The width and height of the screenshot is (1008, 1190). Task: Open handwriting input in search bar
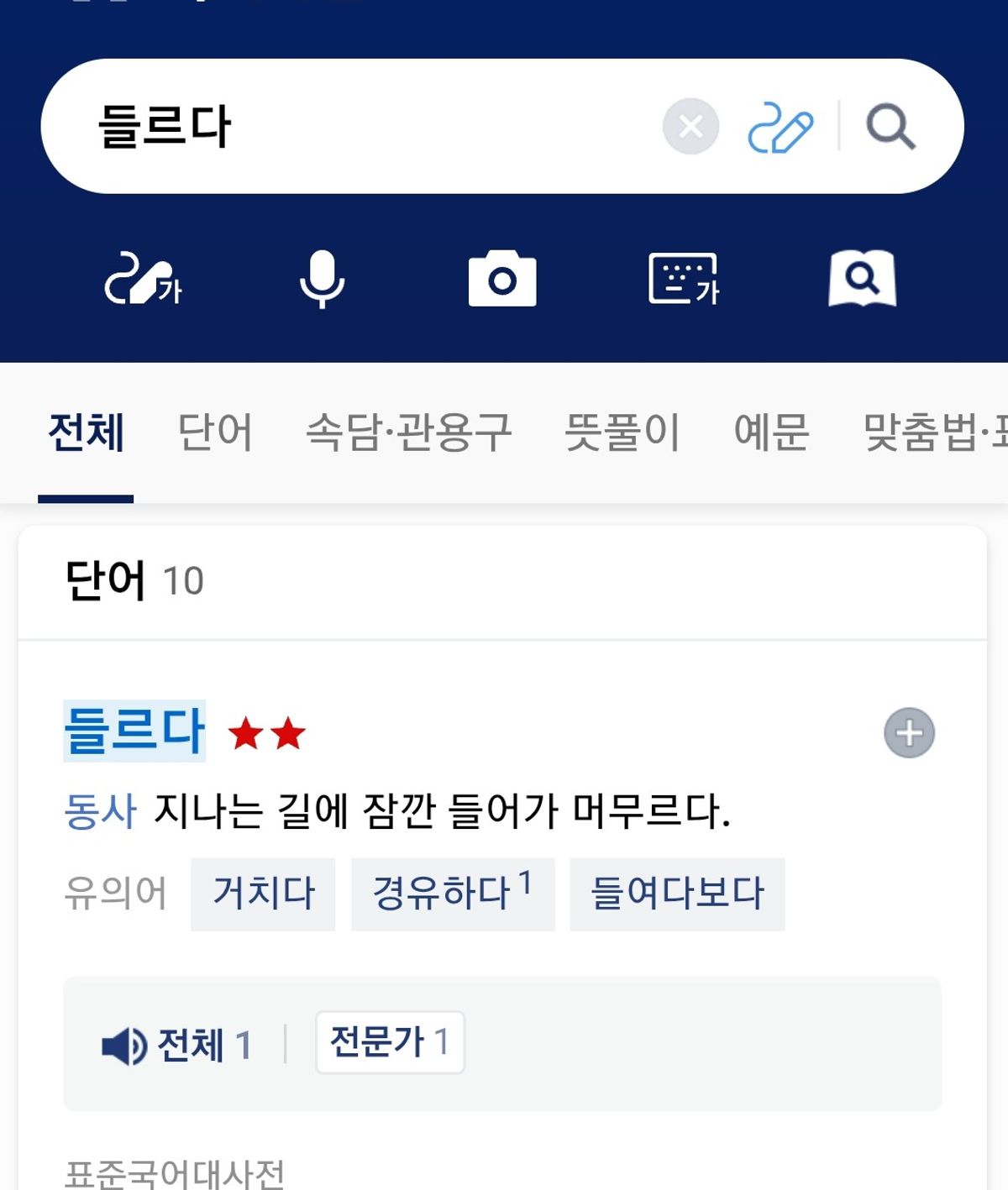(780, 128)
